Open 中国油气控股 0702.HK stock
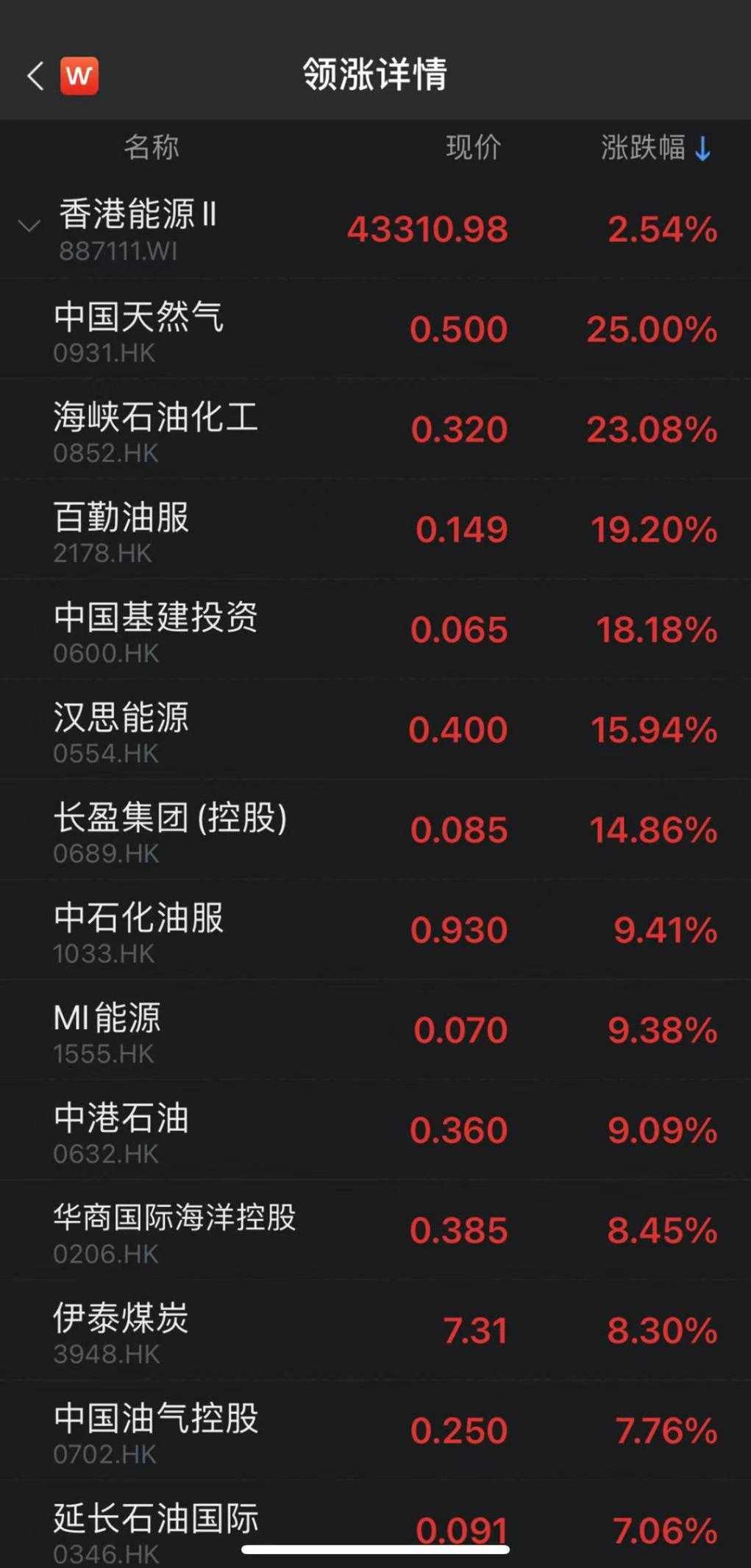The height and width of the screenshot is (1568, 751). pos(375,1430)
